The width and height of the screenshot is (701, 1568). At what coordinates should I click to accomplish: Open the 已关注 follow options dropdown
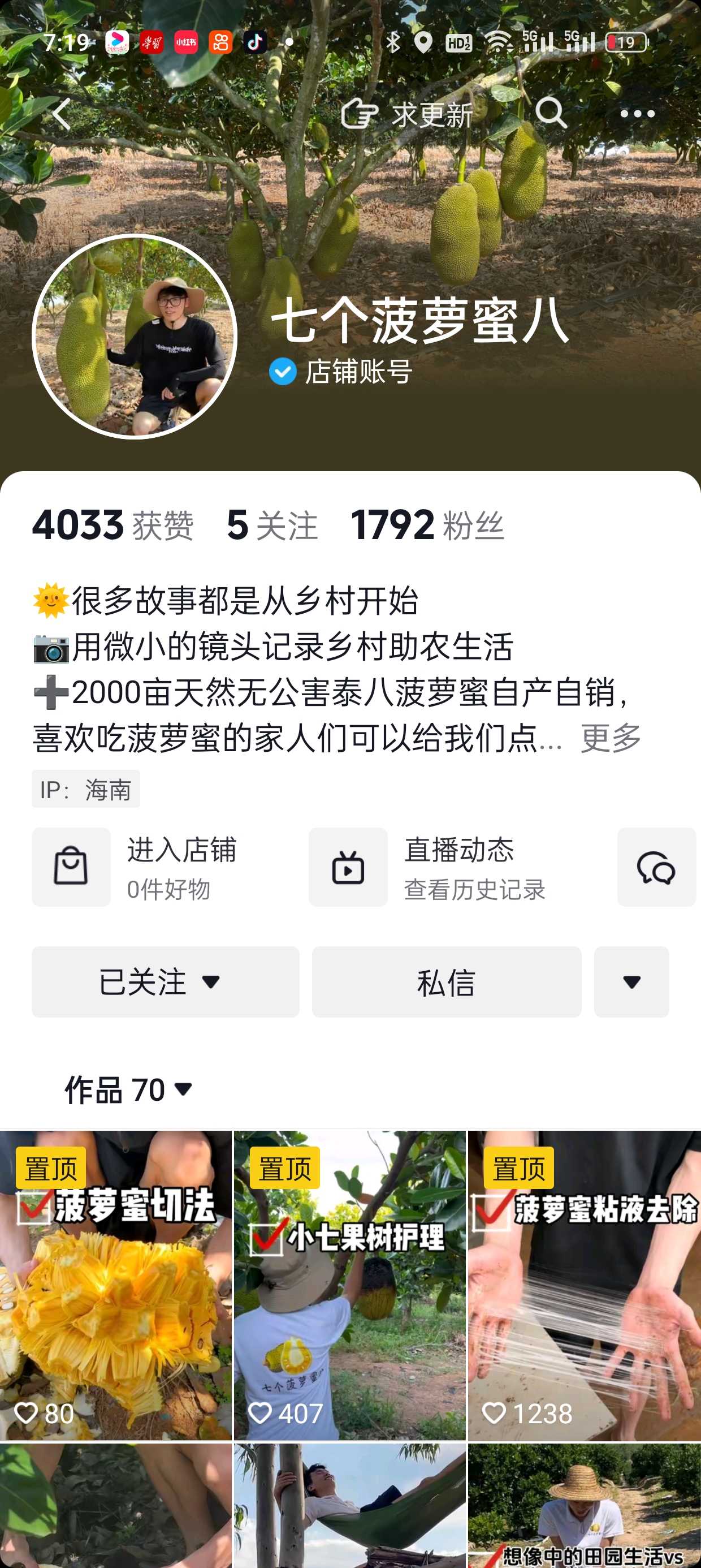[166, 982]
